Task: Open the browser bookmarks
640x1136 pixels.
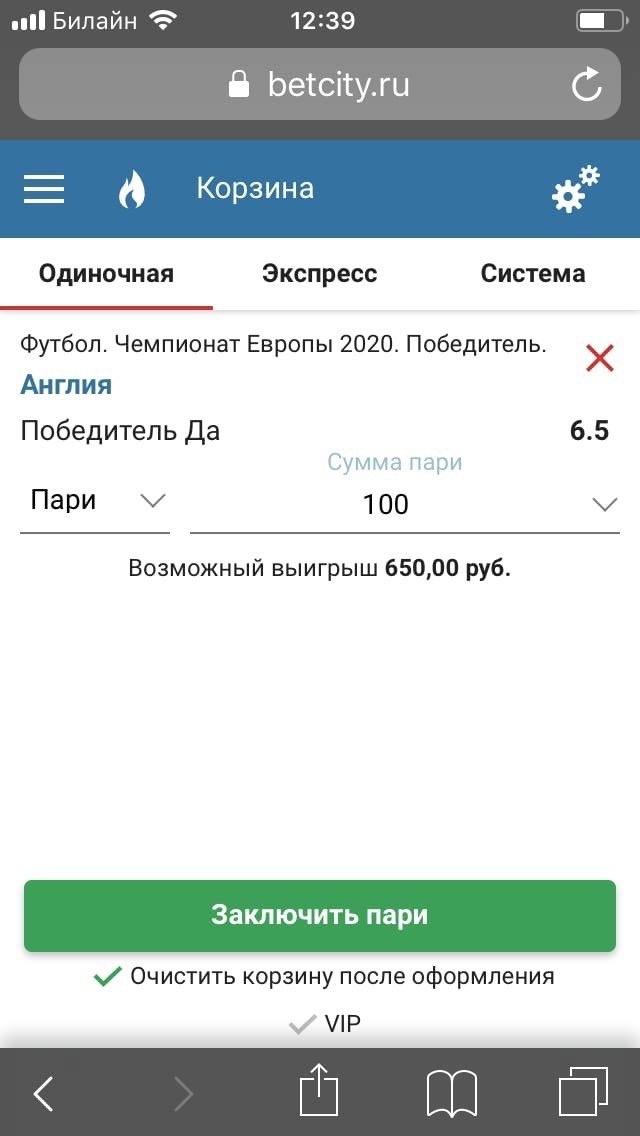Action: pos(451,1093)
